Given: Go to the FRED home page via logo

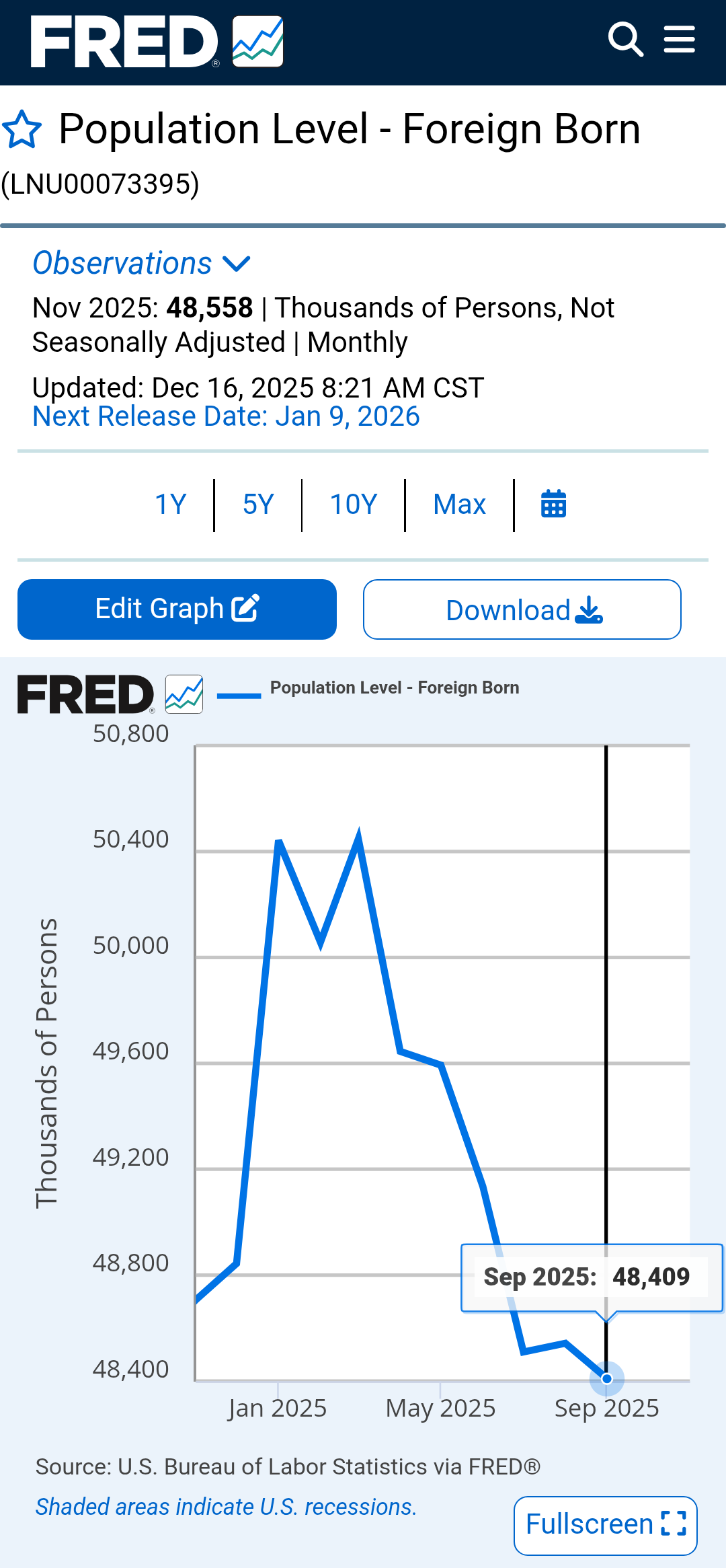Looking at the screenshot, I should pyautogui.click(x=157, y=42).
